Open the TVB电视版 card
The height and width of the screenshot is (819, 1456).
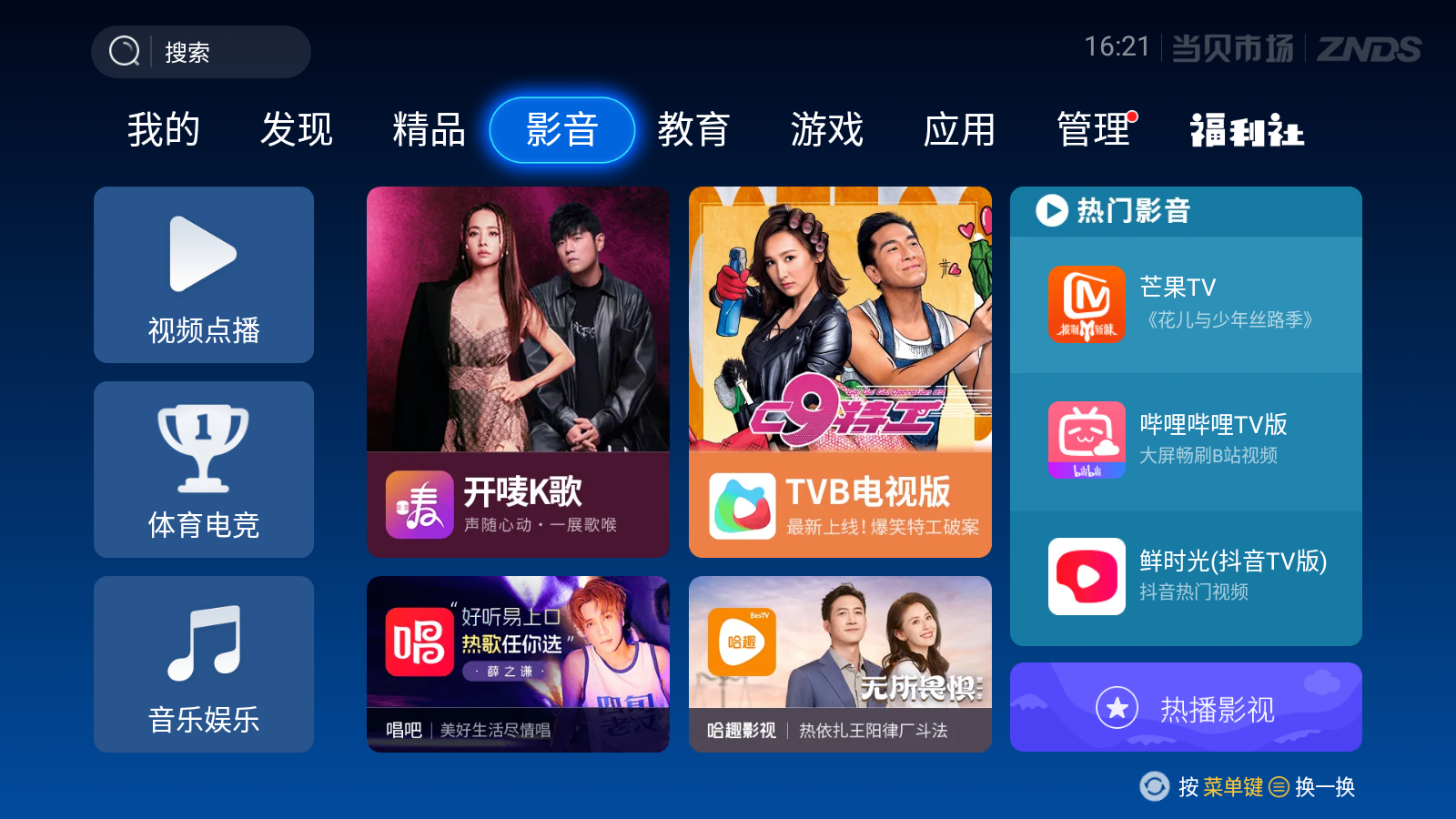pos(840,371)
